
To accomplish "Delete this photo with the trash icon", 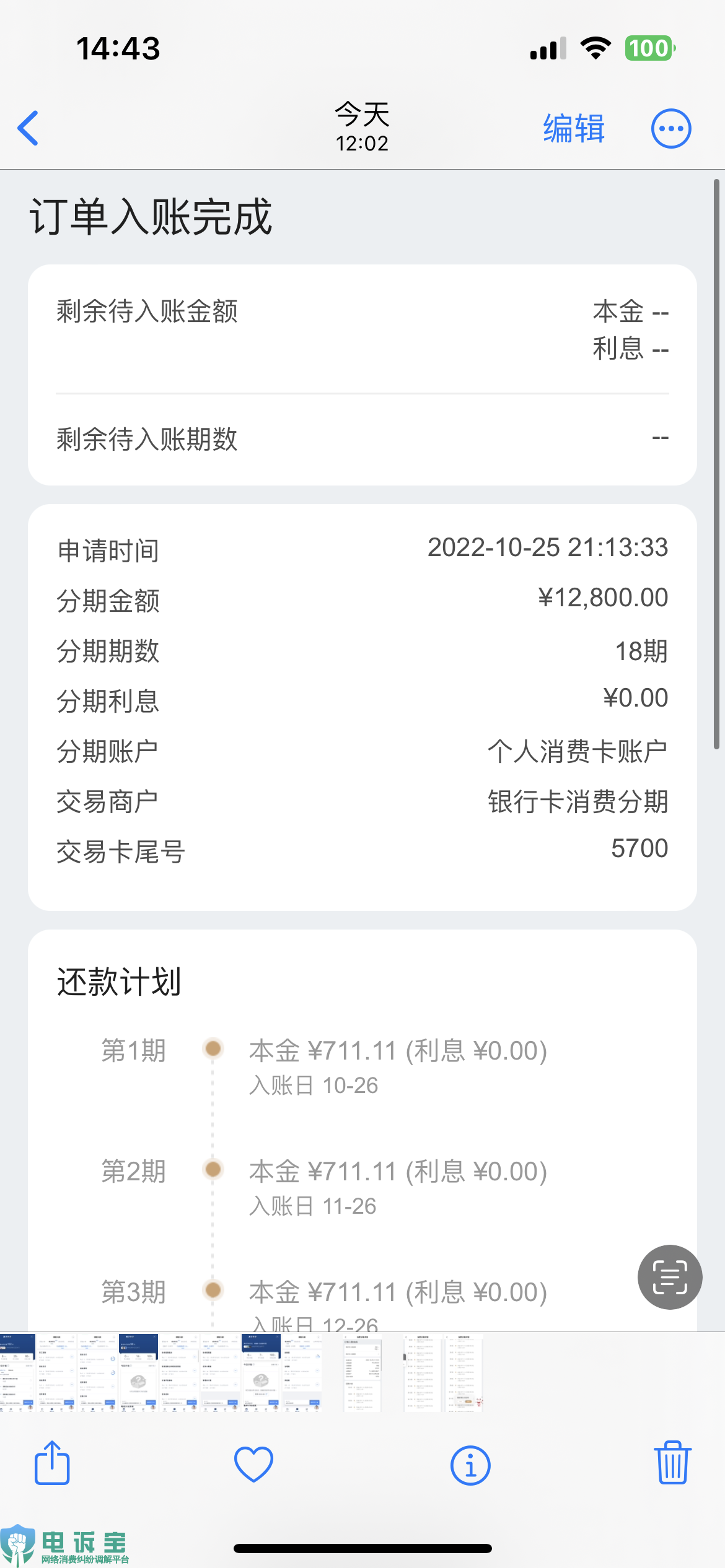I will (x=672, y=1463).
